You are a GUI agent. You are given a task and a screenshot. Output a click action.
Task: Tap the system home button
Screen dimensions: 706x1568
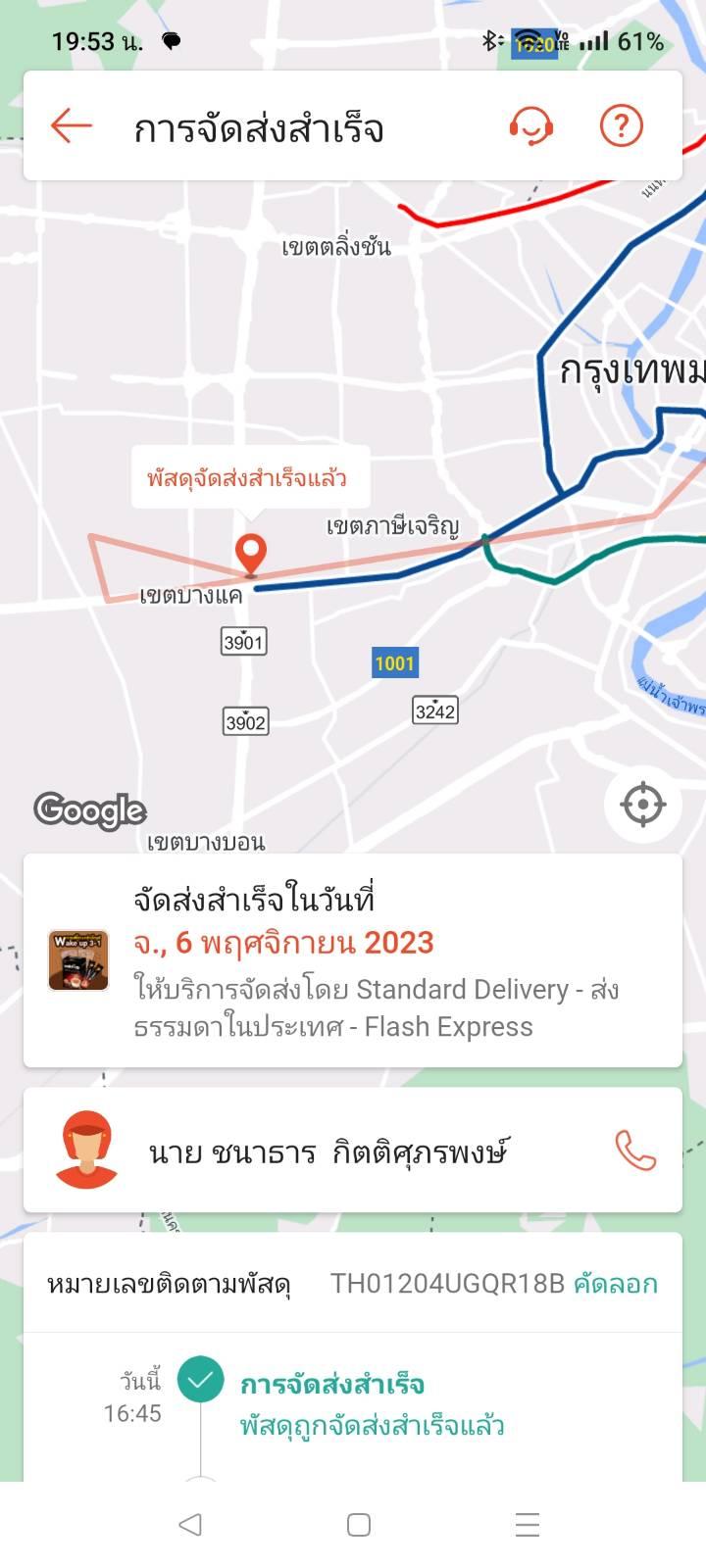click(x=359, y=1525)
